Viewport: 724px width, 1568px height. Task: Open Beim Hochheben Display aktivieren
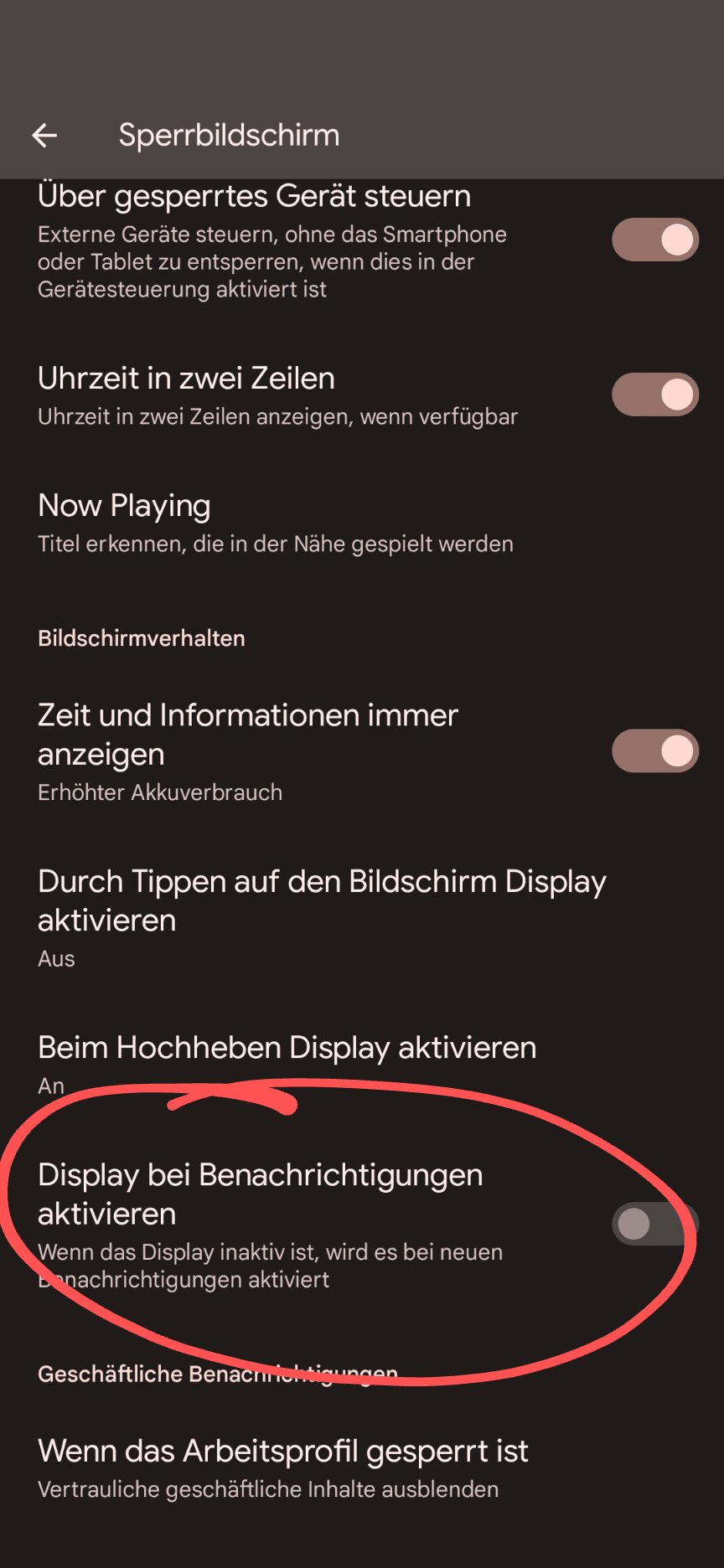(x=362, y=1064)
